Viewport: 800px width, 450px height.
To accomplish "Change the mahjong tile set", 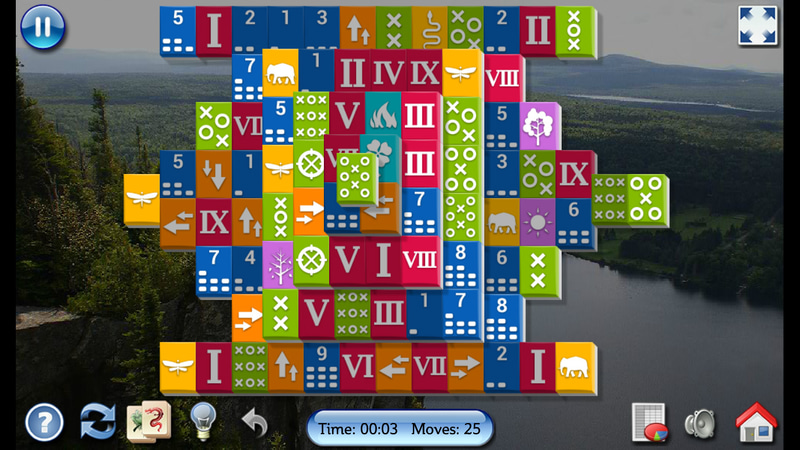I will click(148, 421).
